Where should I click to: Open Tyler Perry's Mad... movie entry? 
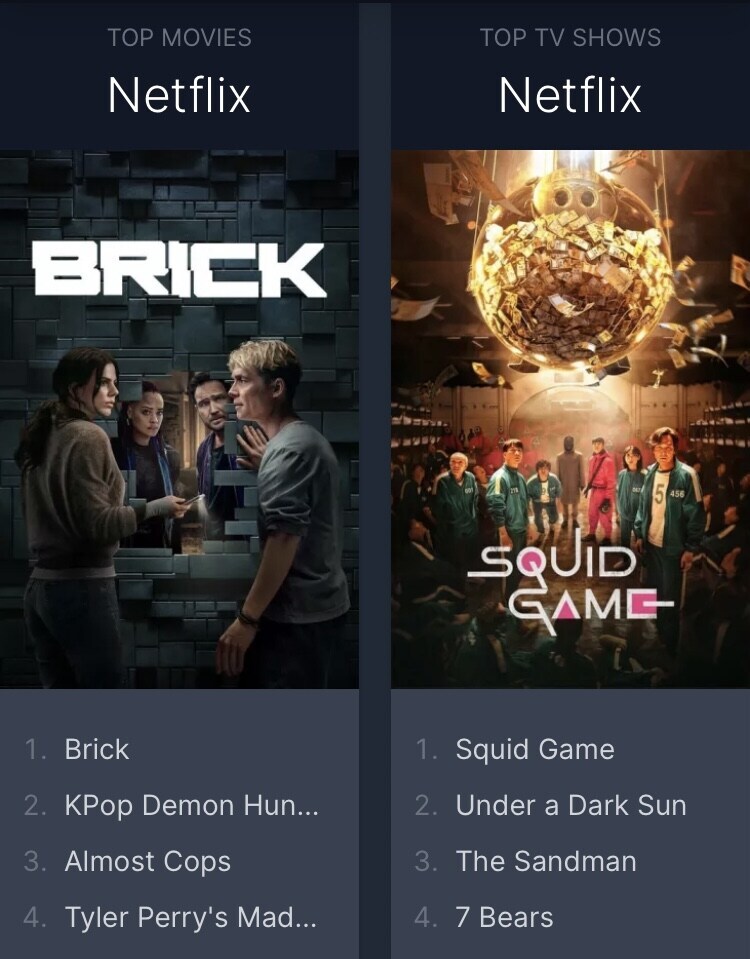pyautogui.click(x=190, y=917)
